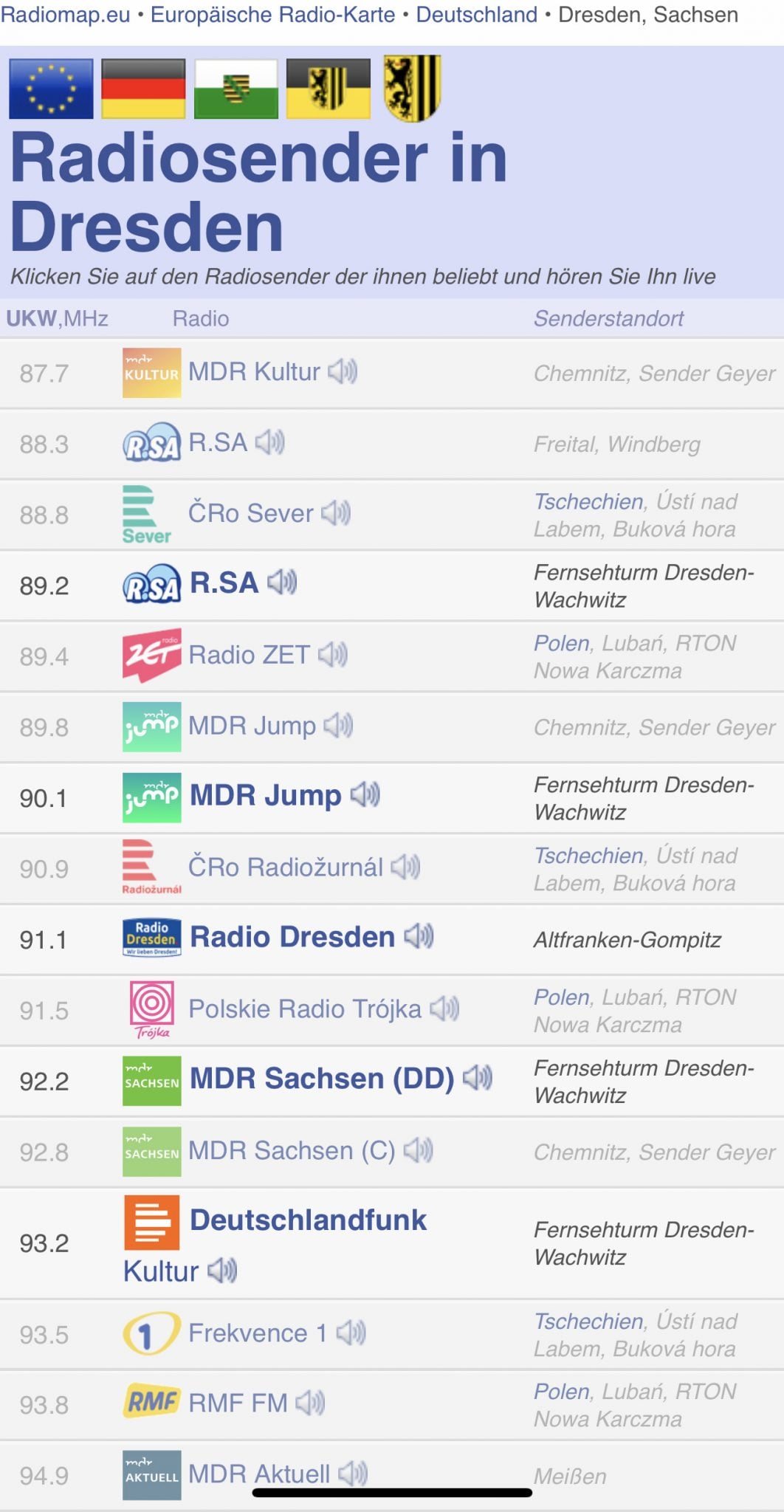Listen to Radio Dresden
This screenshot has width=784, height=1512.
tap(292, 938)
